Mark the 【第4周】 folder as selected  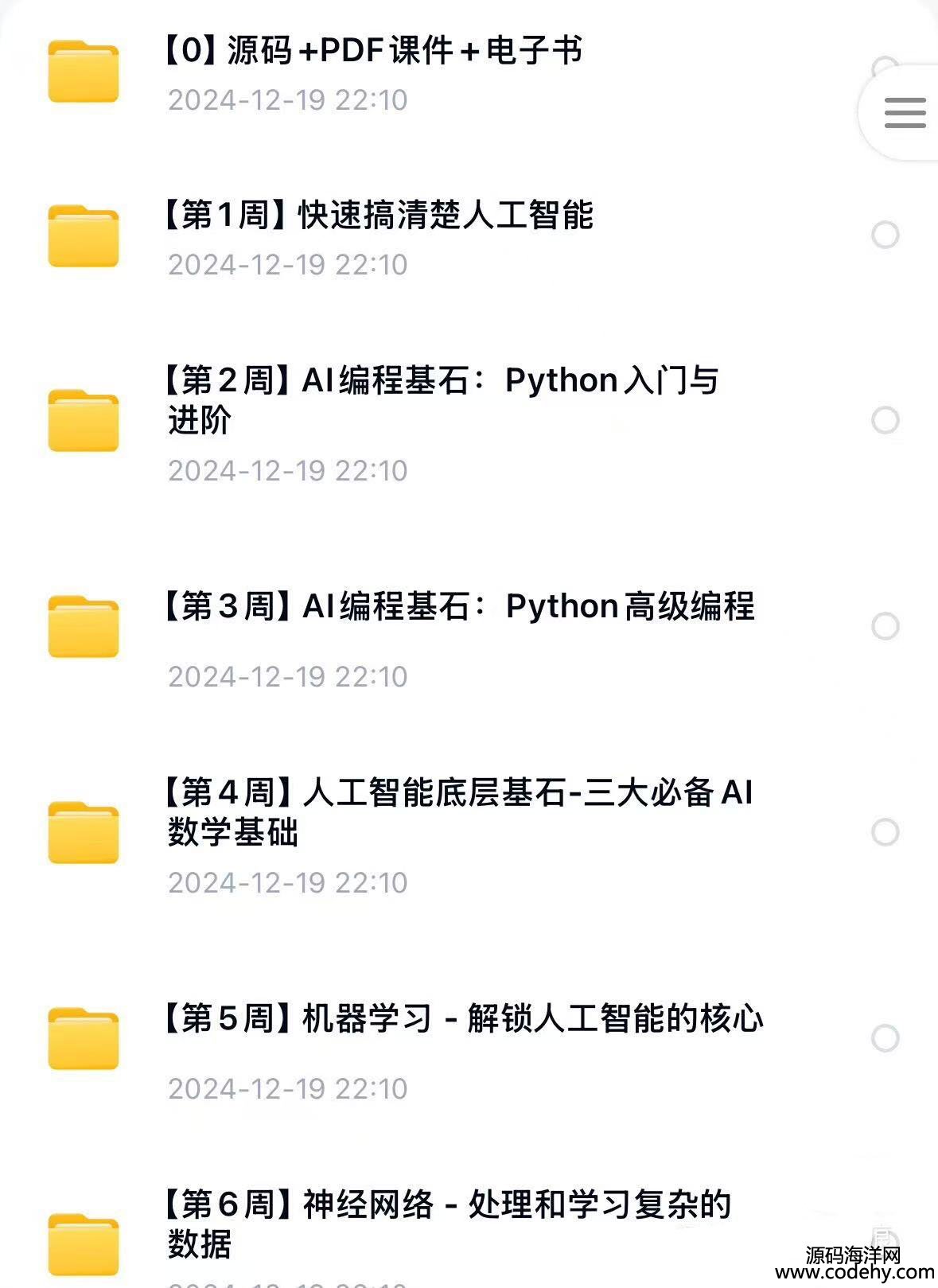pyautogui.click(x=885, y=832)
